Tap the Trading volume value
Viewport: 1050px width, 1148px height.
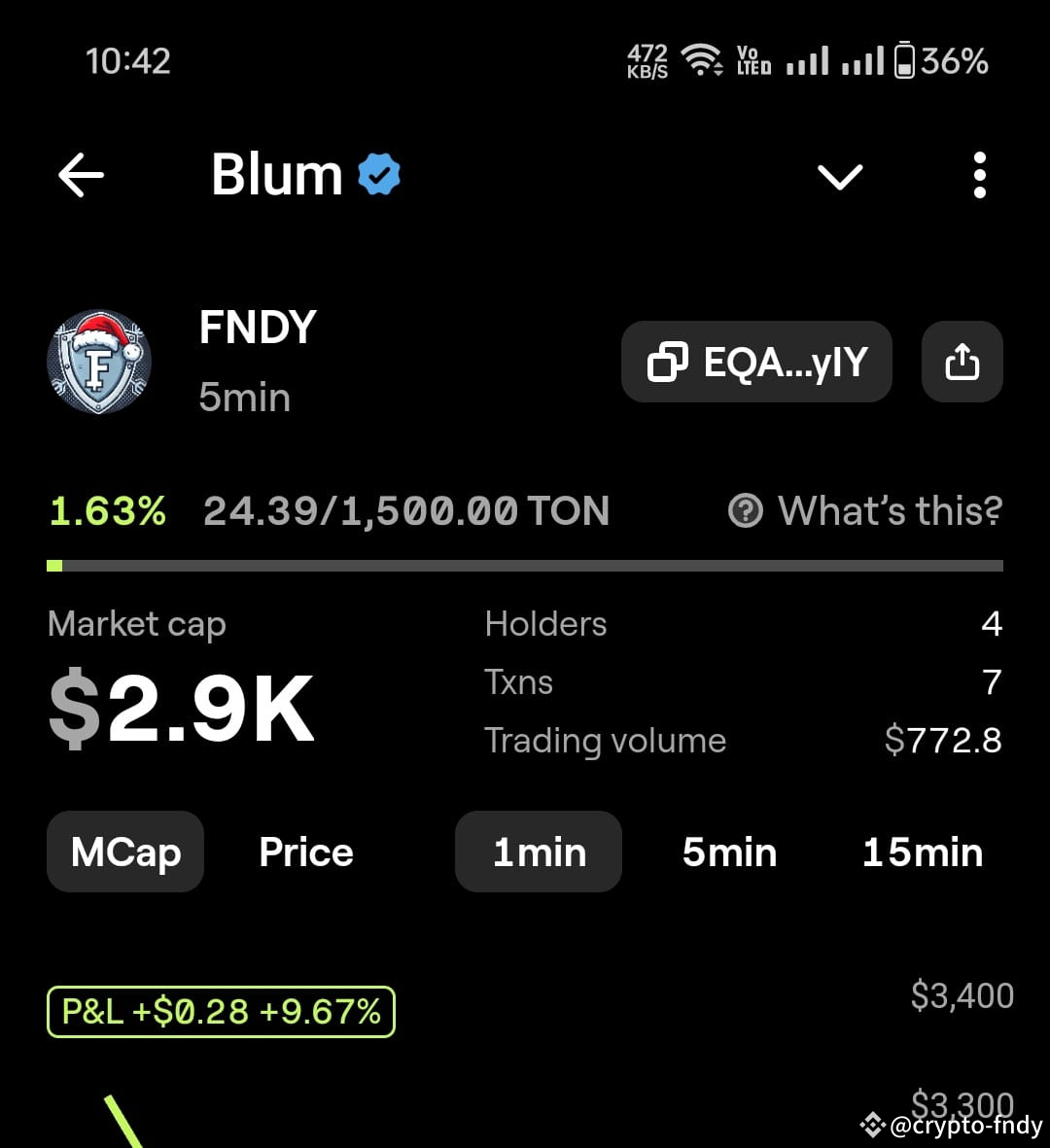[943, 740]
